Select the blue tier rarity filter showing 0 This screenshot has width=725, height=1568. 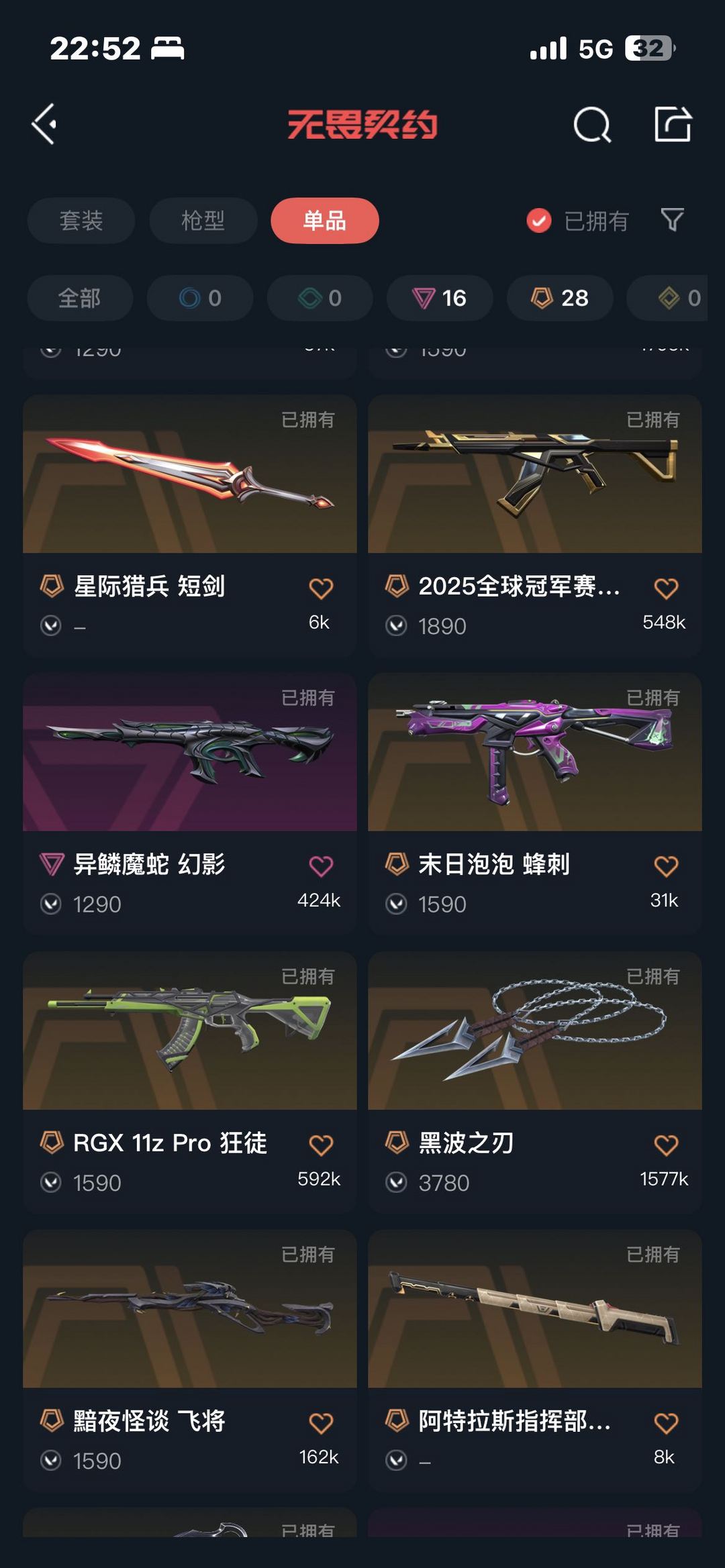coord(199,299)
